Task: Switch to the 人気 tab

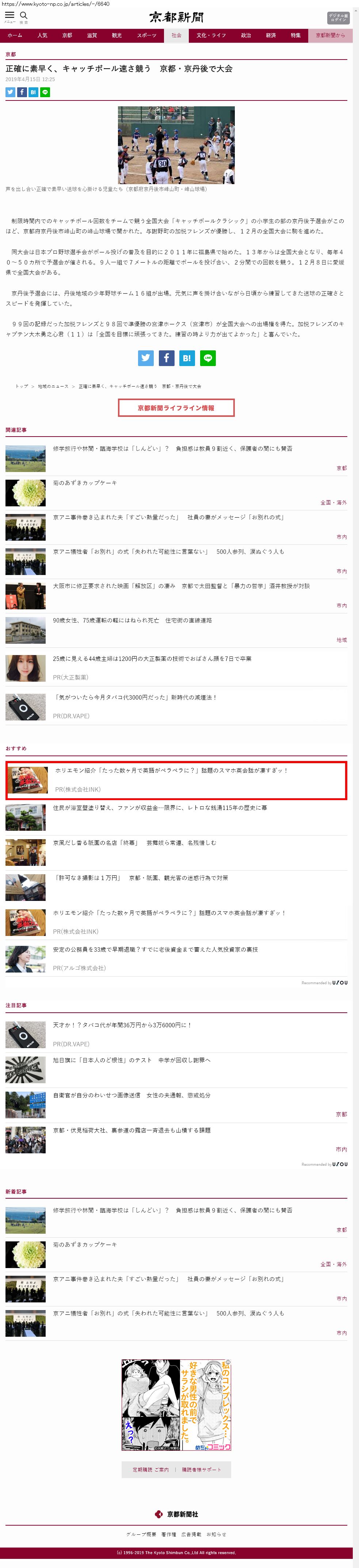Action: click(42, 35)
